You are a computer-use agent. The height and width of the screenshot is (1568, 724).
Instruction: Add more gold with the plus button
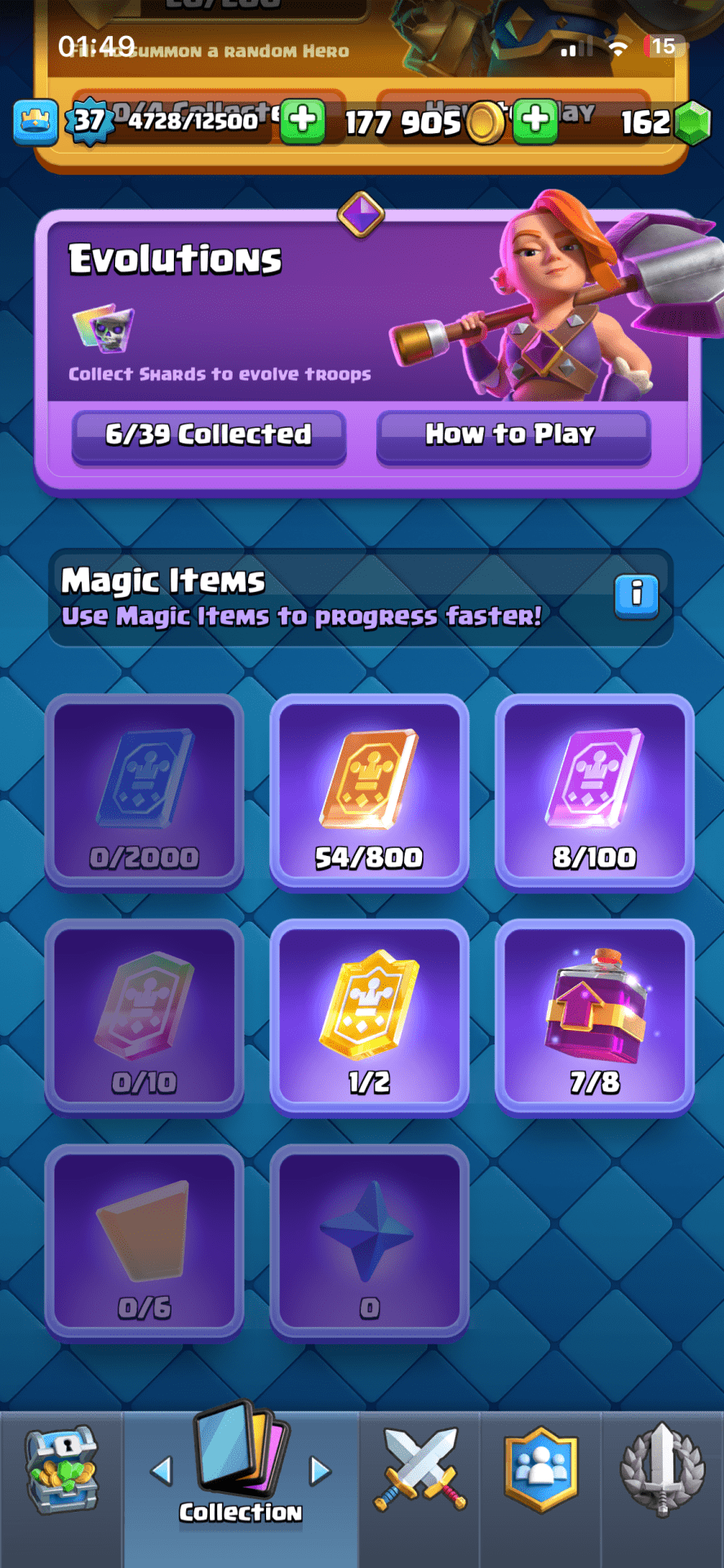[535, 120]
